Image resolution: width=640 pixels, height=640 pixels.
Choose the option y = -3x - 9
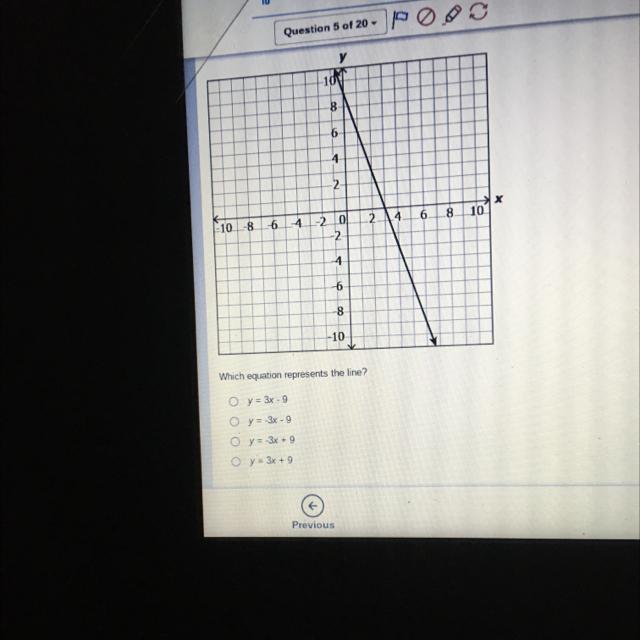[x=233, y=420]
